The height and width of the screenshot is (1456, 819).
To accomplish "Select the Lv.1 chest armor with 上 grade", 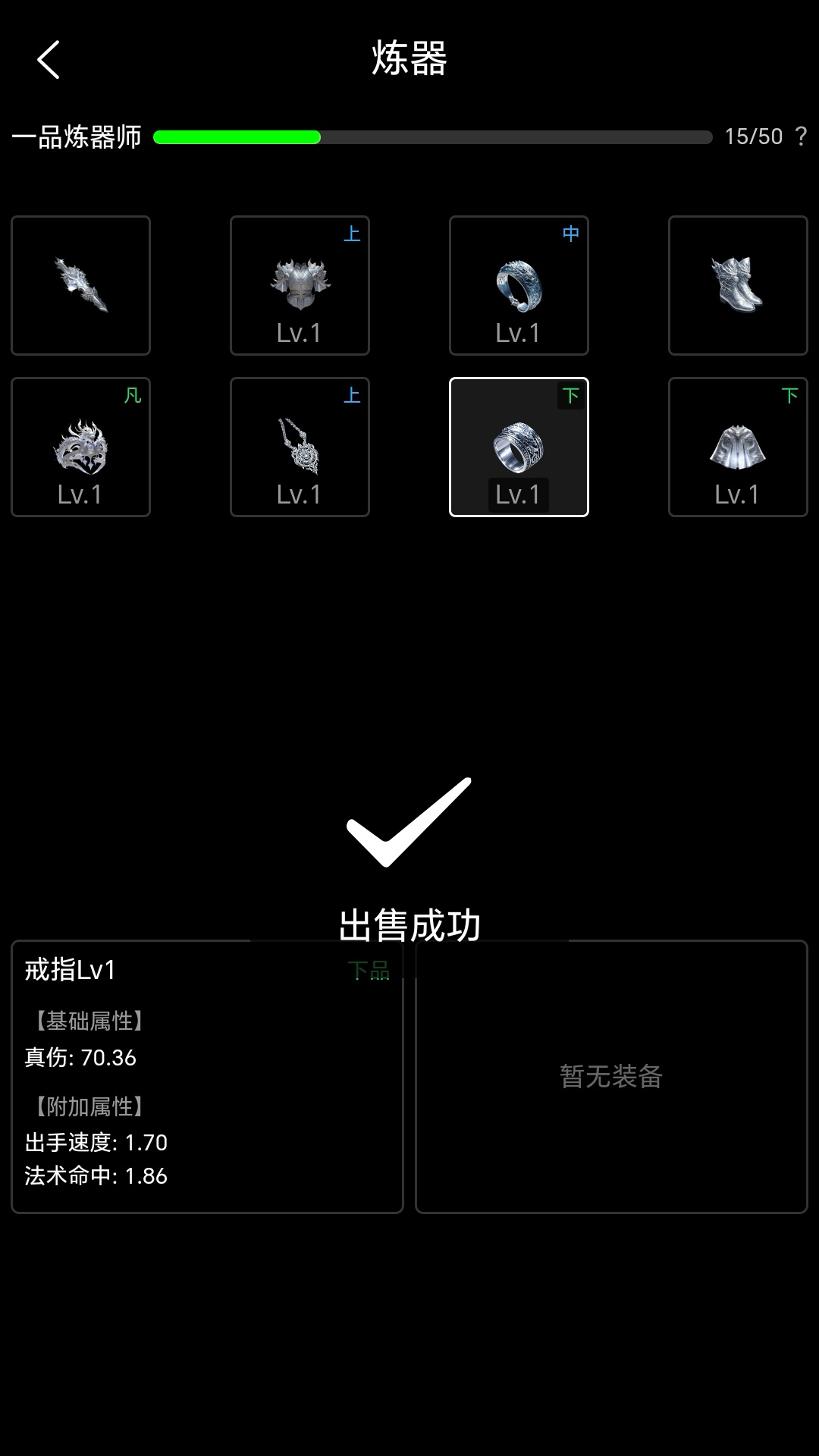I will 299,285.
